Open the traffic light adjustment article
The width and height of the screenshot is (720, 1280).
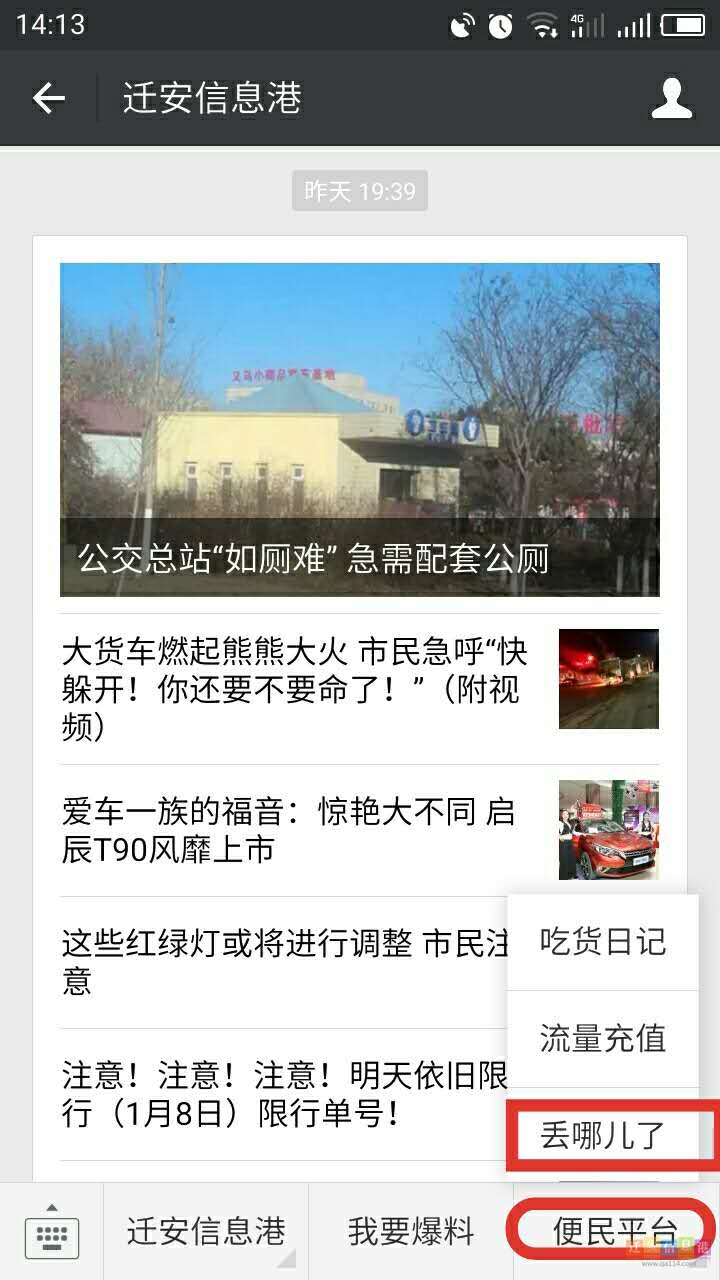(x=280, y=962)
